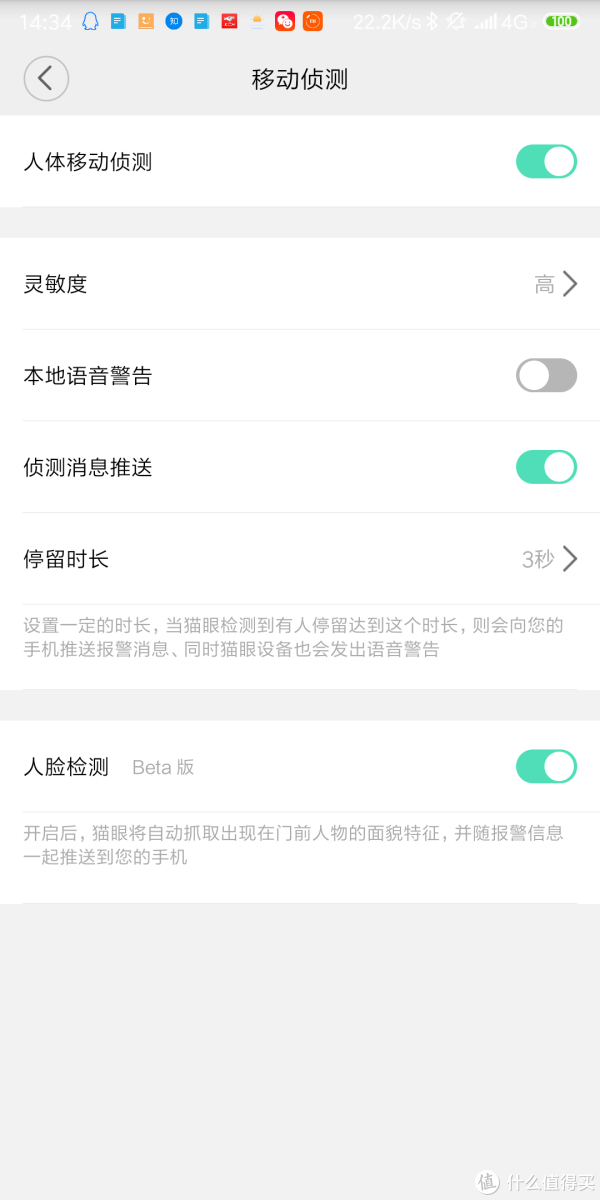The height and width of the screenshot is (1200, 600).
Task: Disable 侦测消息推送 switch
Action: (546, 467)
